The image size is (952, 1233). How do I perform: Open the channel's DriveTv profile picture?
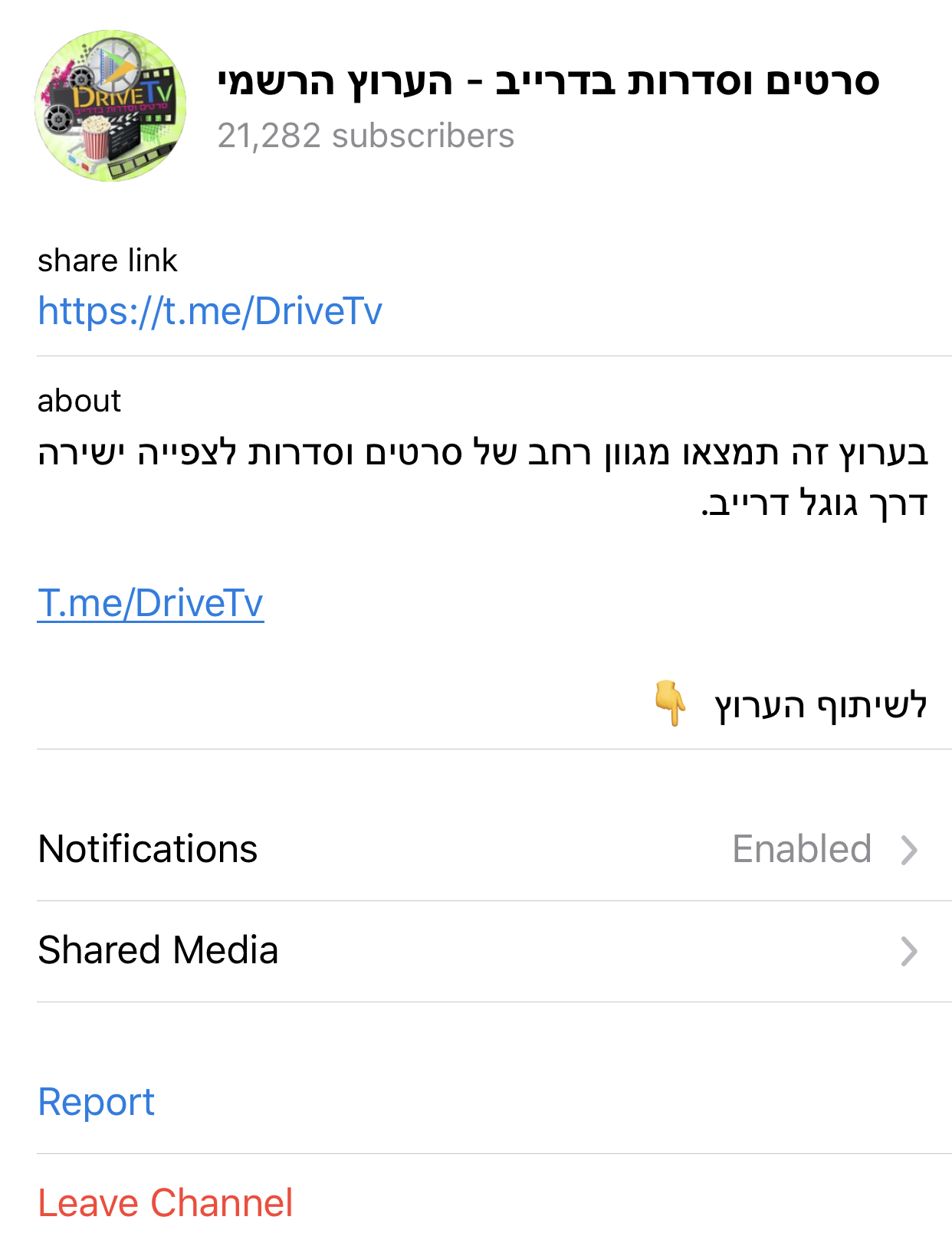(110, 106)
